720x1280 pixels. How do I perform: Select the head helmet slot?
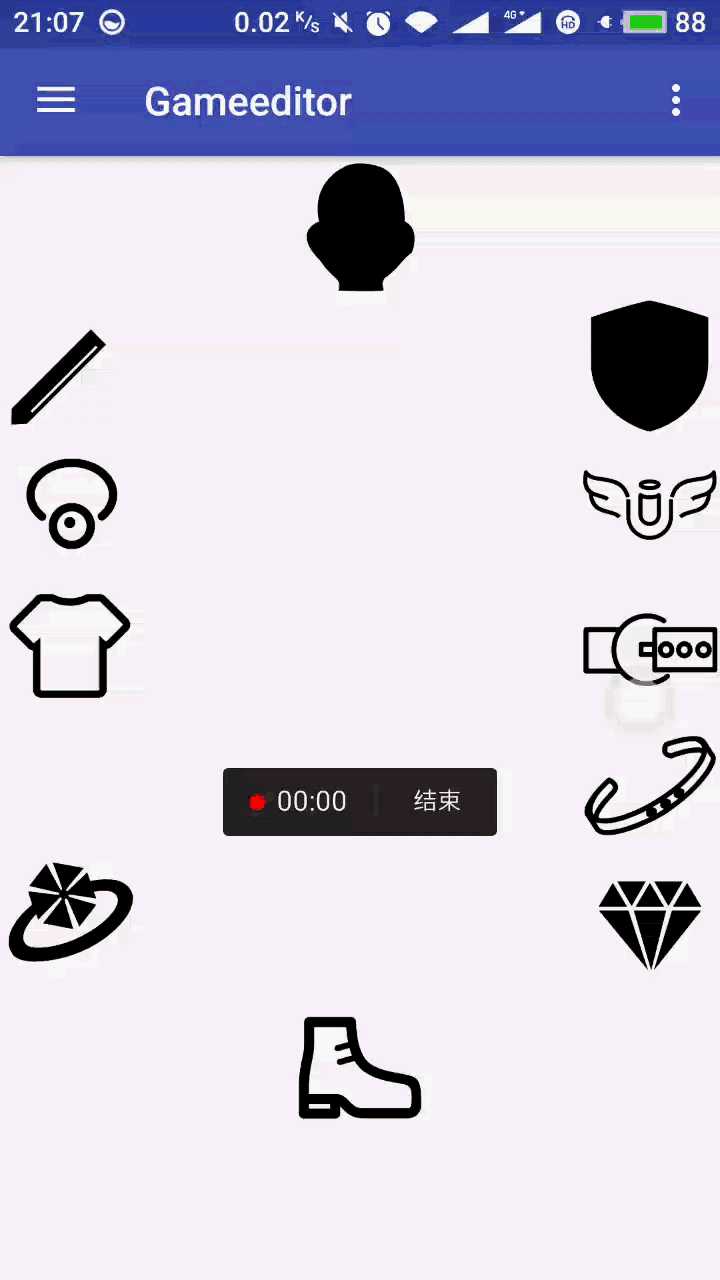[360, 228]
